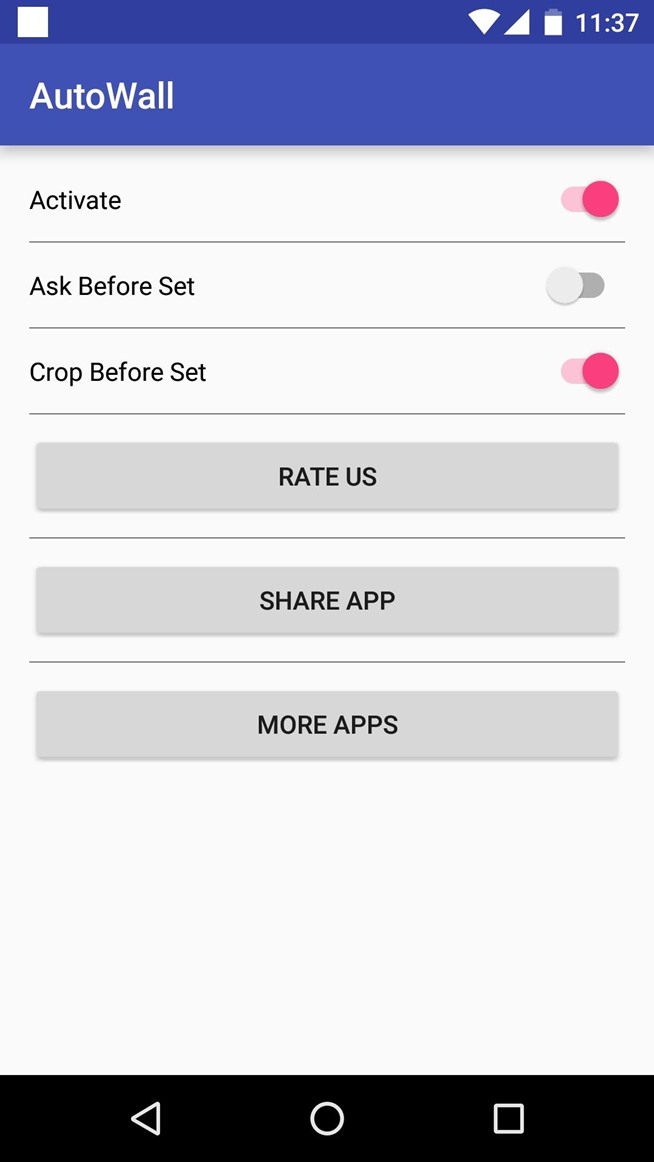Open More Apps
This screenshot has width=654, height=1162.
(x=327, y=725)
